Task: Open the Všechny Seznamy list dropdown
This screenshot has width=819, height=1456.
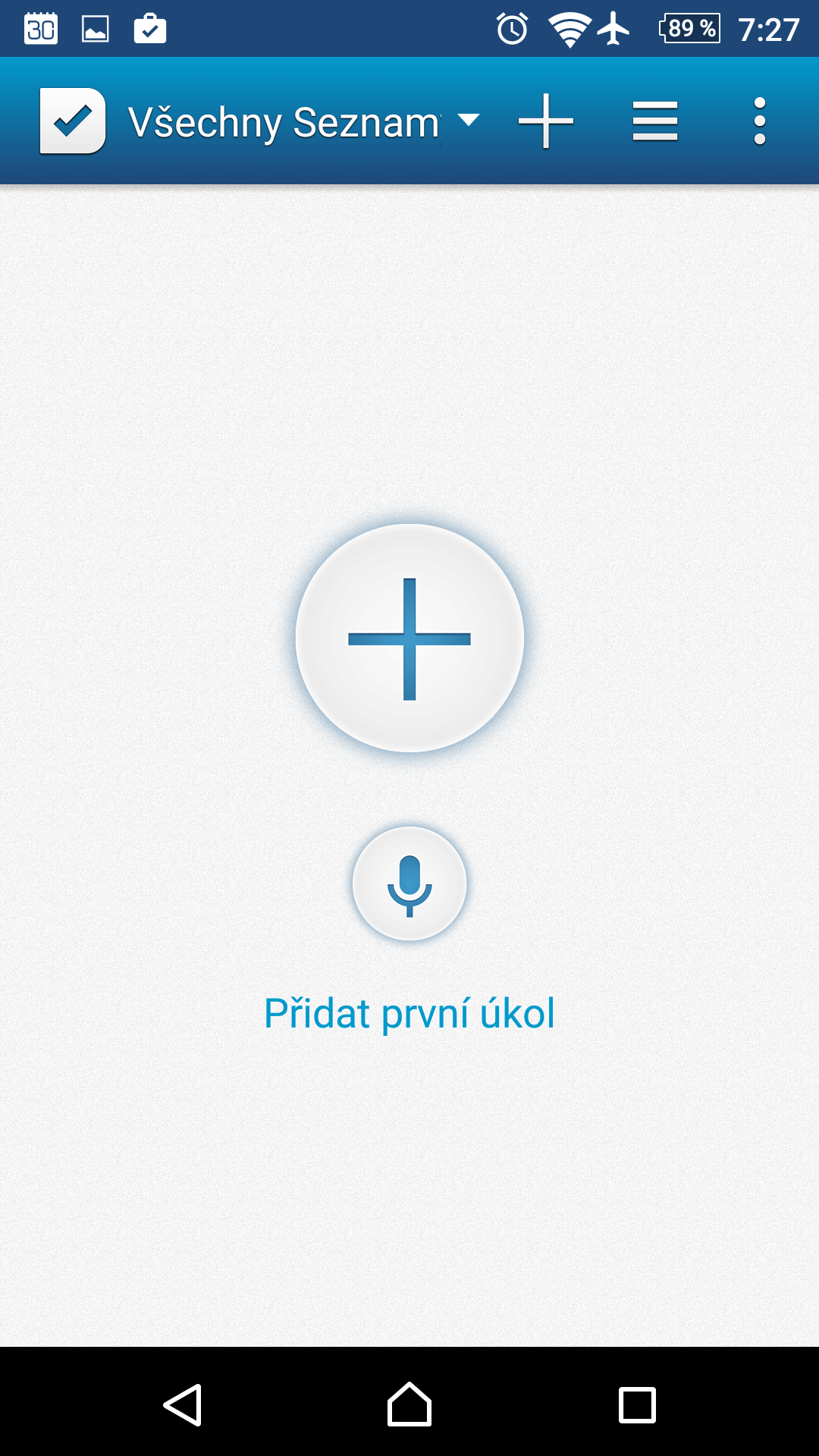Action: (x=304, y=121)
